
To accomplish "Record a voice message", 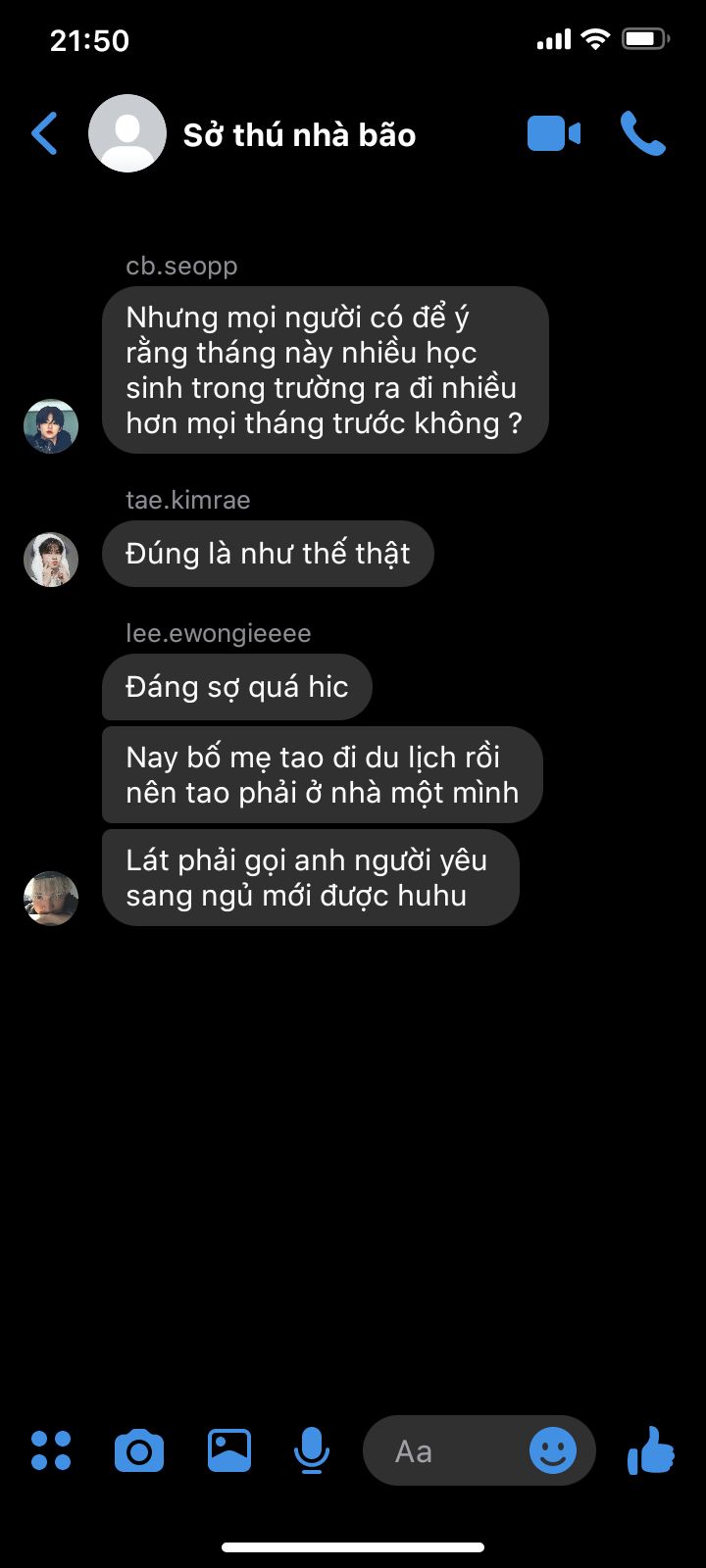I will [x=312, y=1450].
